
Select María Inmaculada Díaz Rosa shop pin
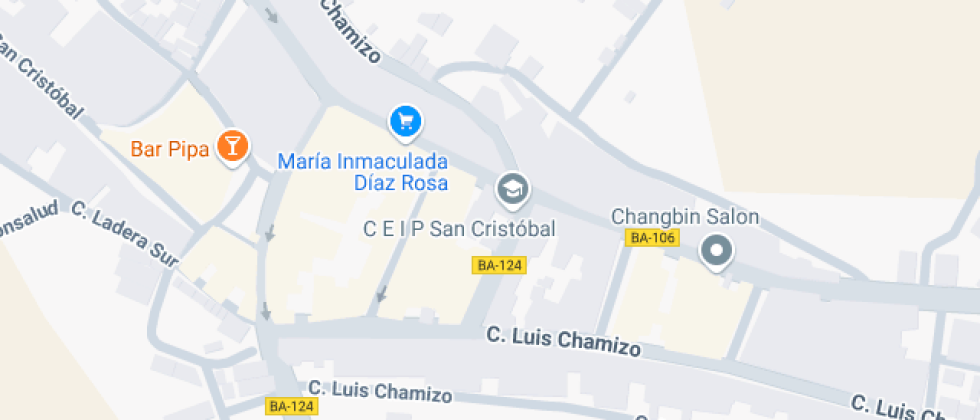click(x=405, y=122)
